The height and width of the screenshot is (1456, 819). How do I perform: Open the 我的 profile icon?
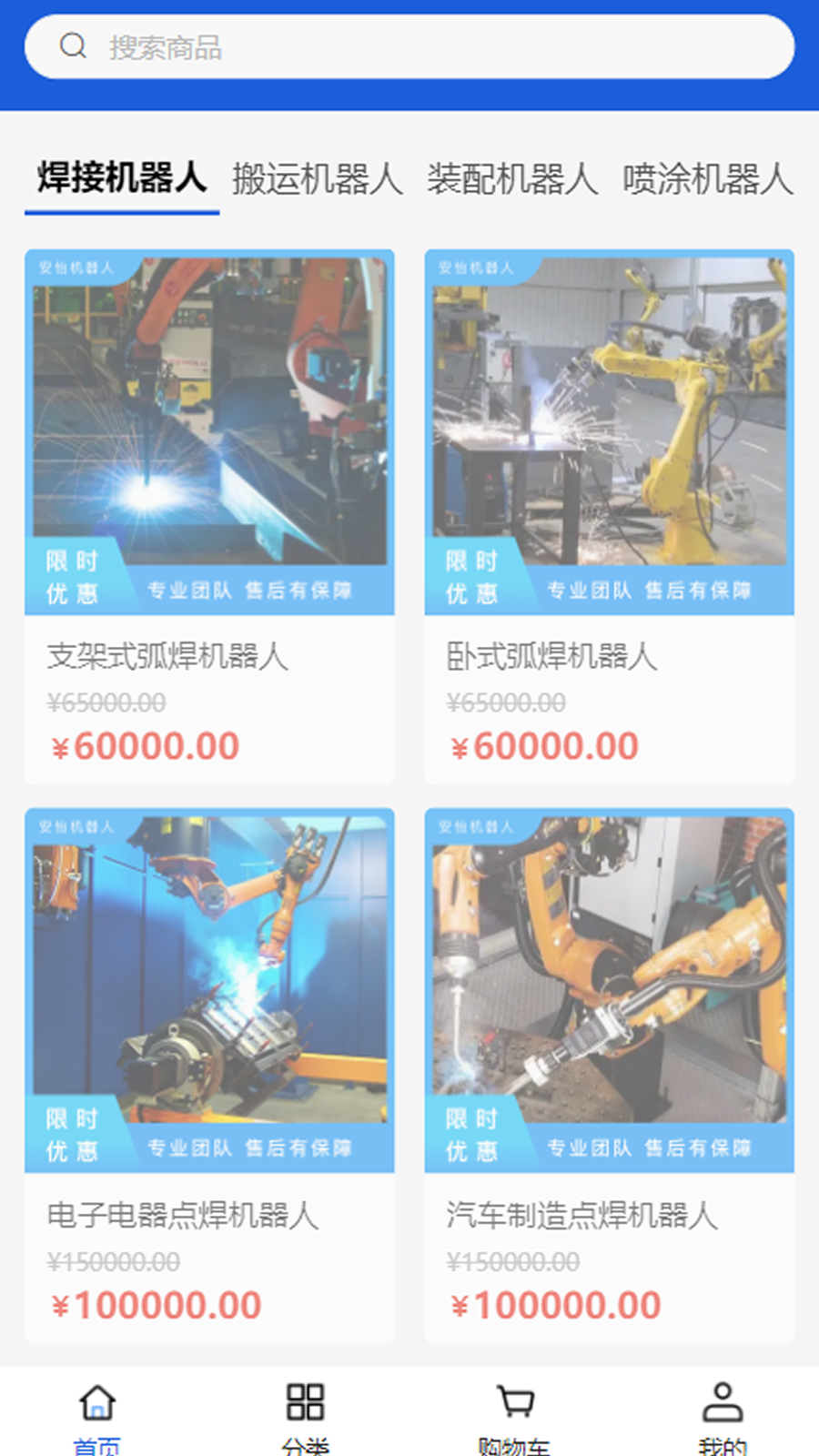click(x=723, y=1401)
